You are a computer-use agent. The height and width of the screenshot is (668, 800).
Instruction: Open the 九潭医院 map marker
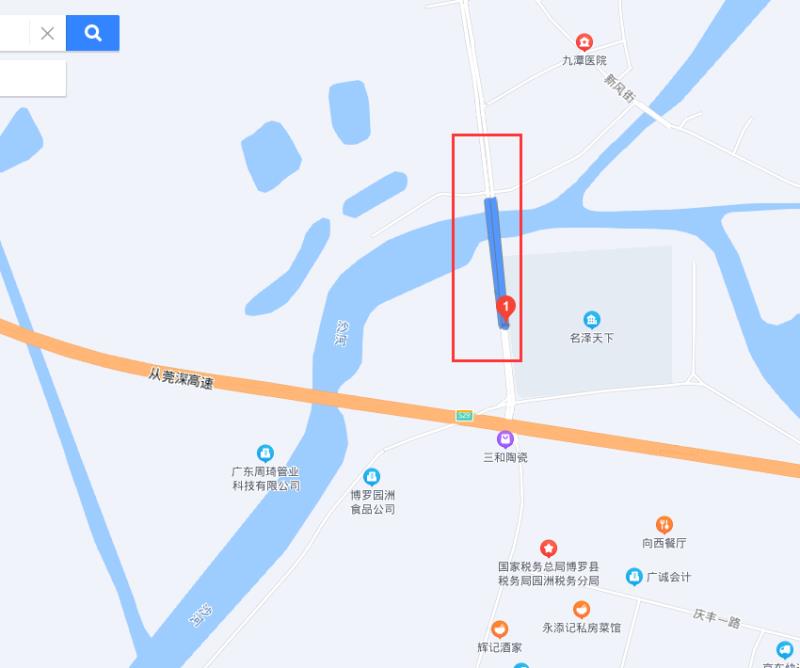point(584,42)
